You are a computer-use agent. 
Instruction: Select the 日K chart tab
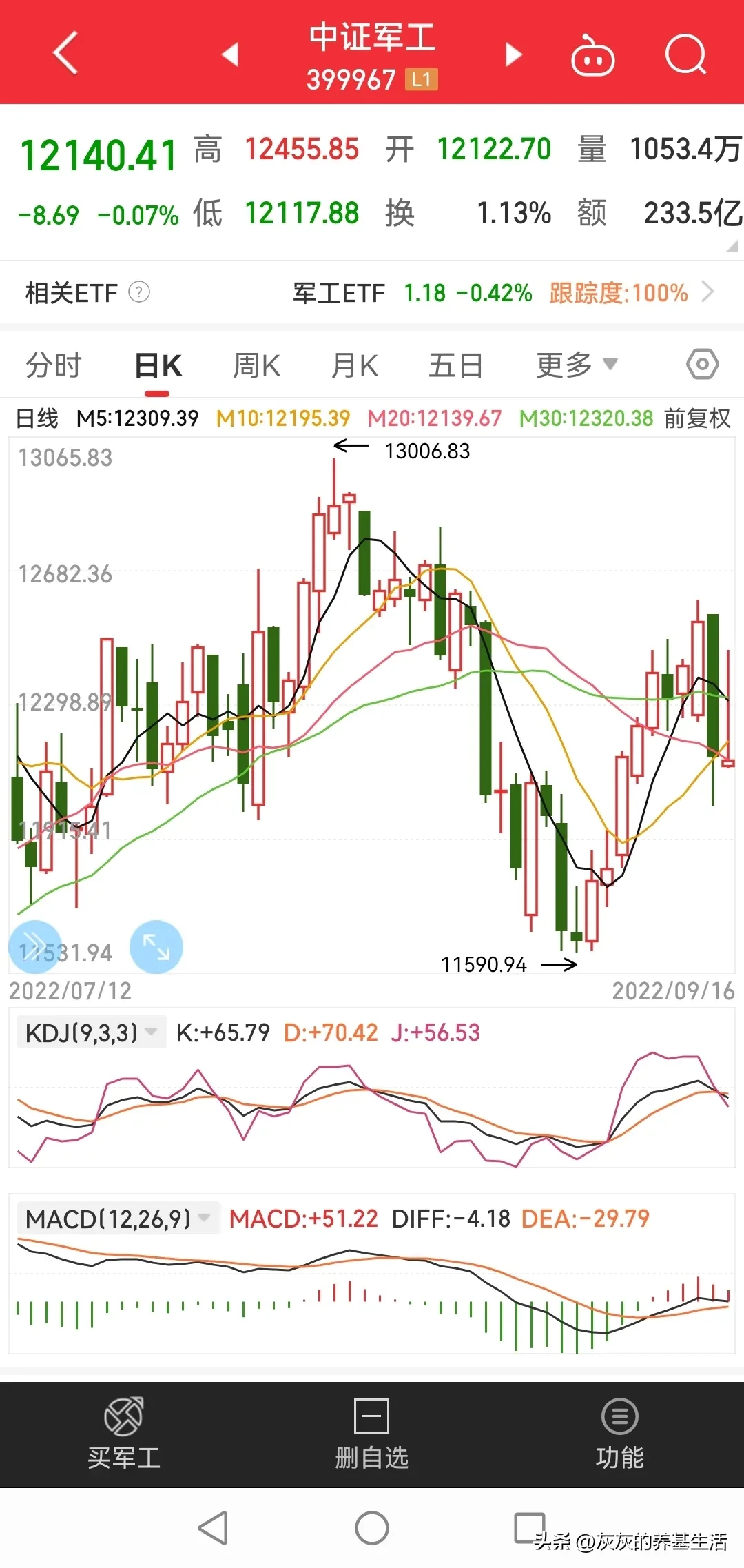click(158, 365)
